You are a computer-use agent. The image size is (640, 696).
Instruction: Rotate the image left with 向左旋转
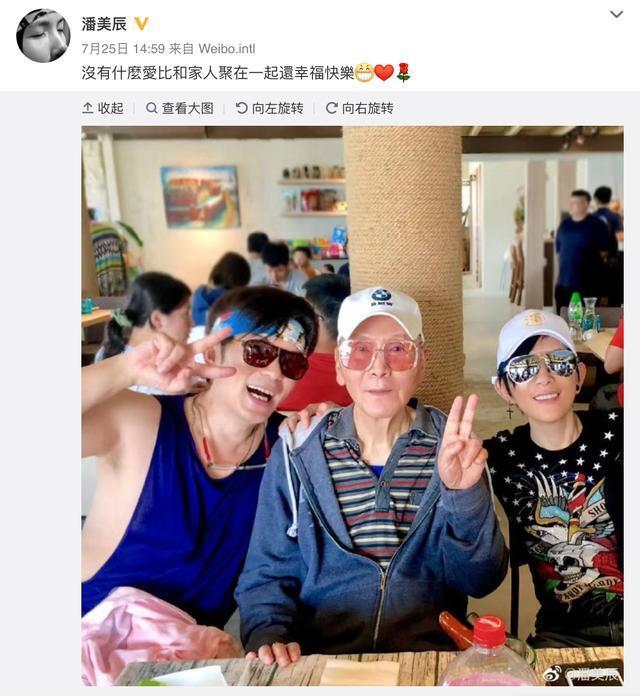[x=269, y=108]
